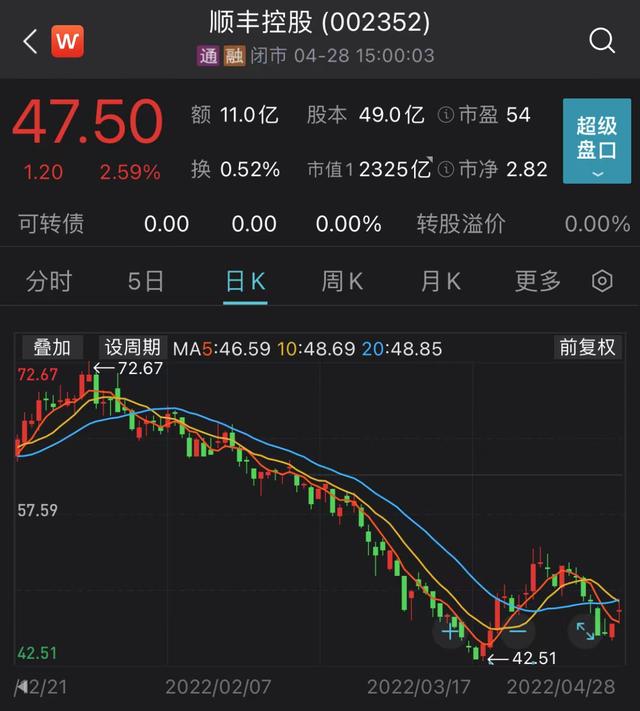This screenshot has width=640, height=711.
Task: Switch to the 分时 chart tab
Action: pyautogui.click(x=49, y=281)
